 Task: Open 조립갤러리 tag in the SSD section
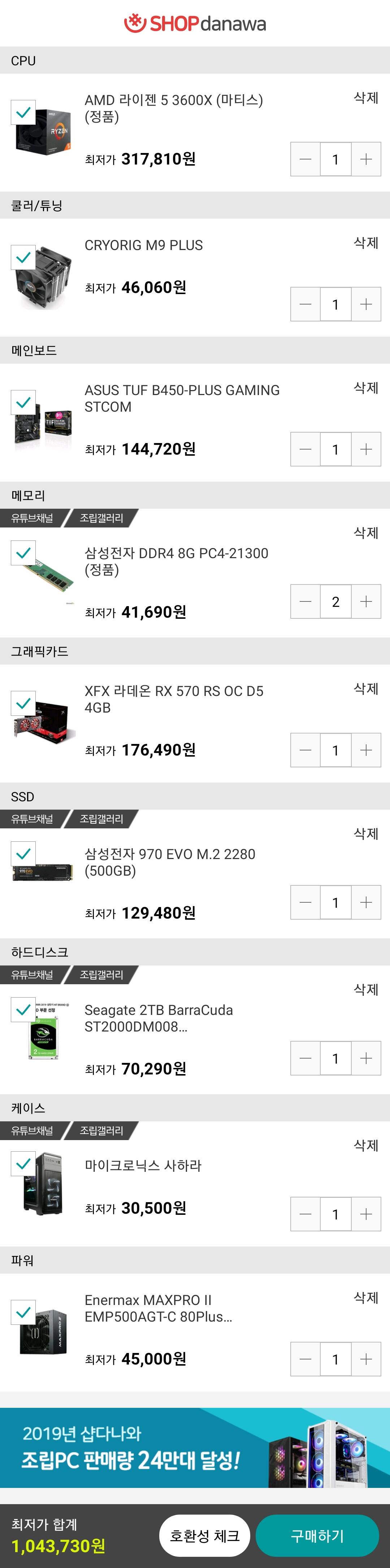101,819
